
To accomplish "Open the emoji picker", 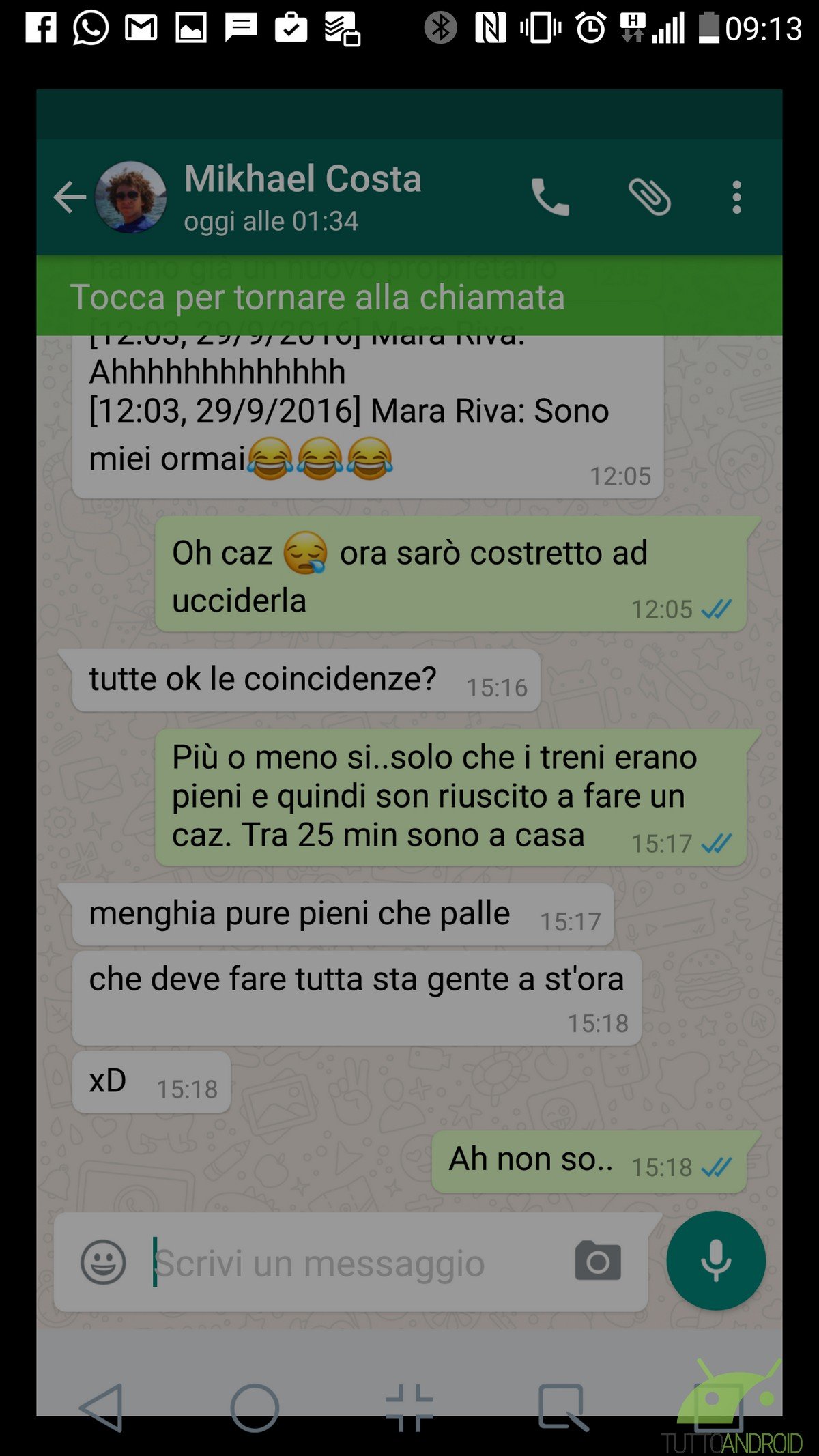I will click(x=103, y=1262).
